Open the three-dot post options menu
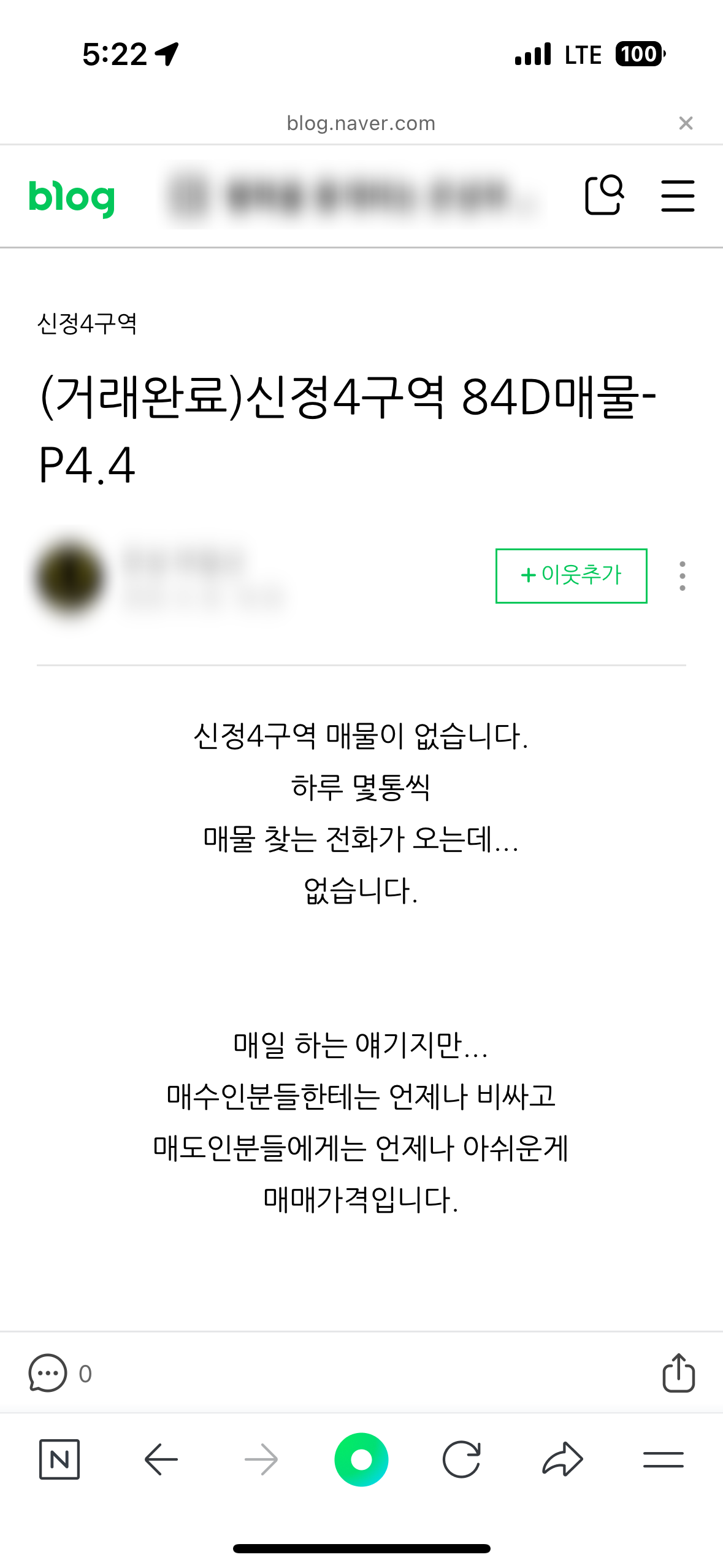The width and height of the screenshot is (723, 1568). click(x=682, y=576)
